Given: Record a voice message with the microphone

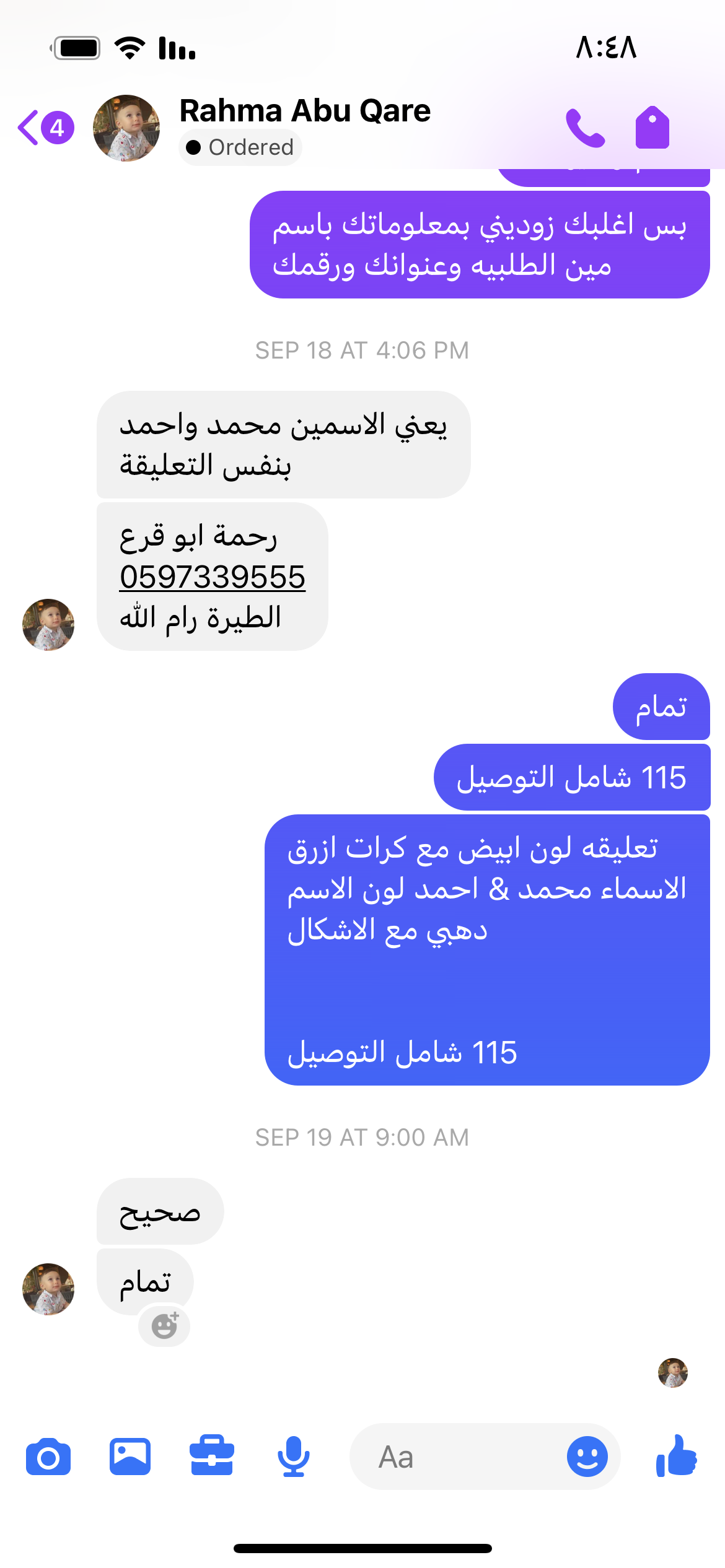Looking at the screenshot, I should click(x=294, y=1457).
